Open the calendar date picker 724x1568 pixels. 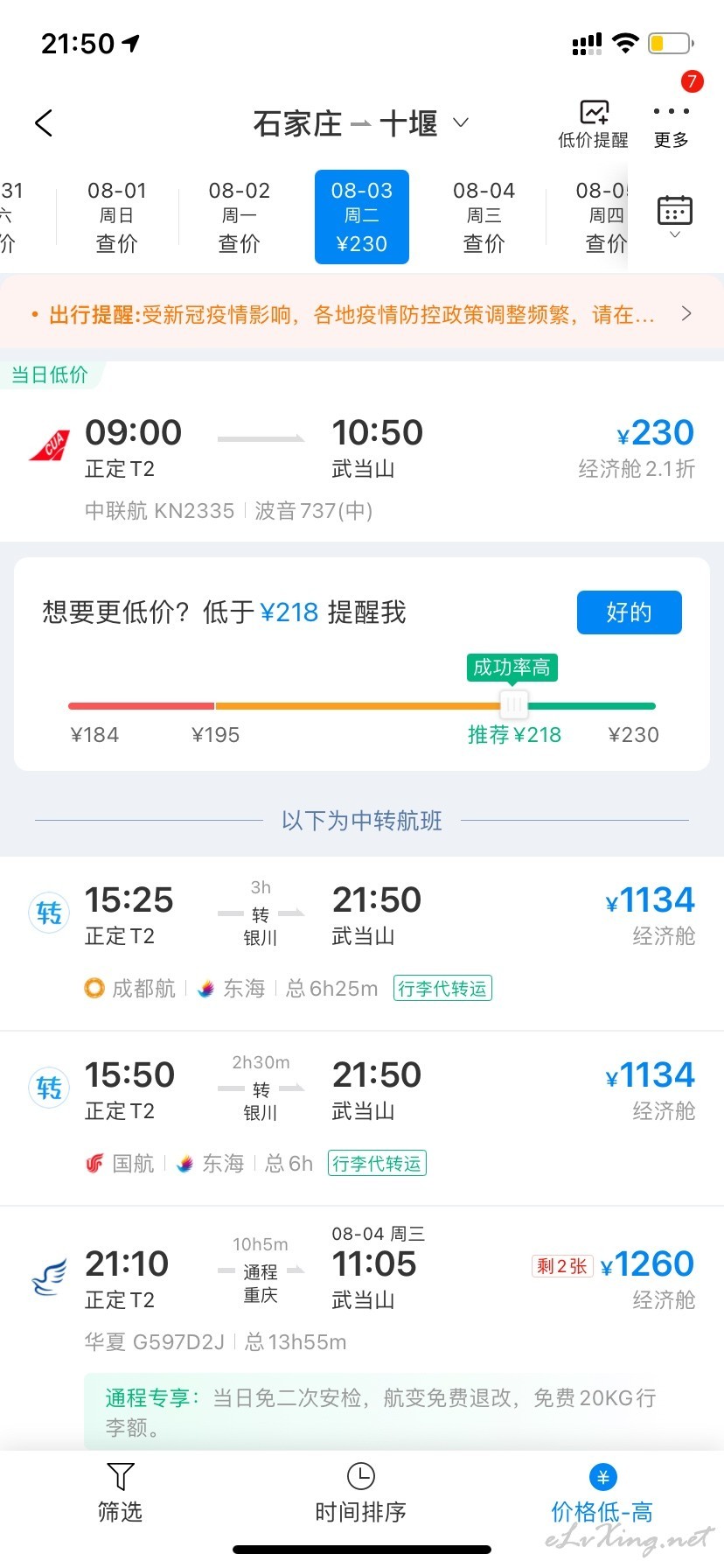coord(674,215)
